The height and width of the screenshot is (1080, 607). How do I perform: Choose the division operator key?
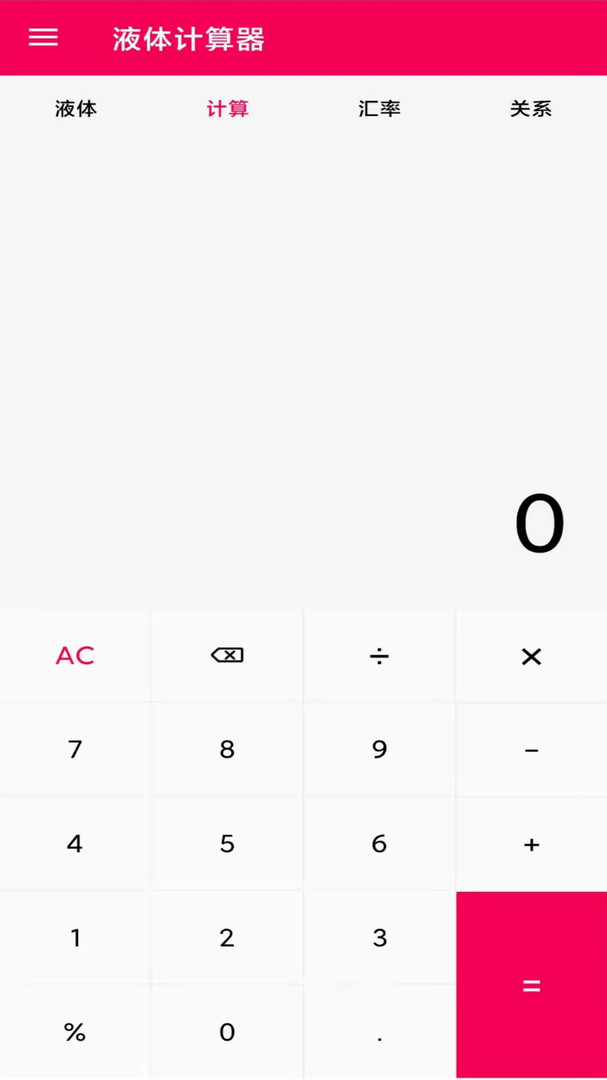[x=379, y=656]
